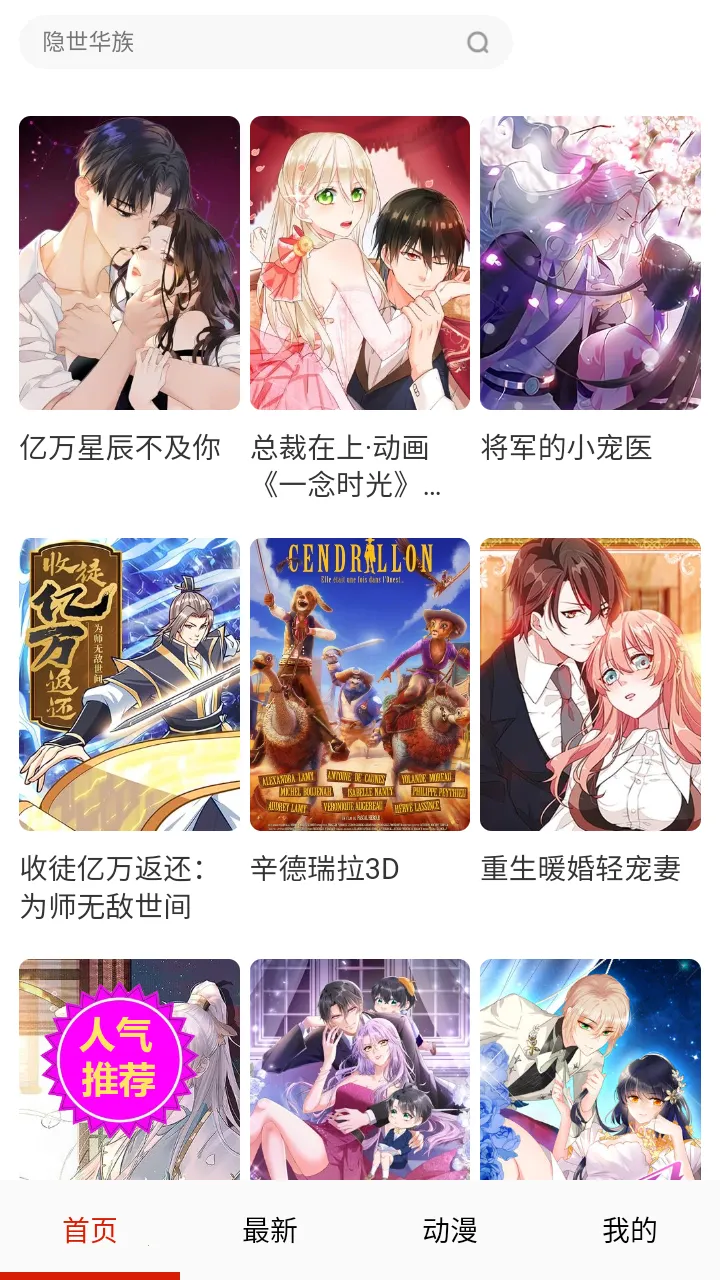
Task: Open the 我的 tab
Action: coord(630,1230)
